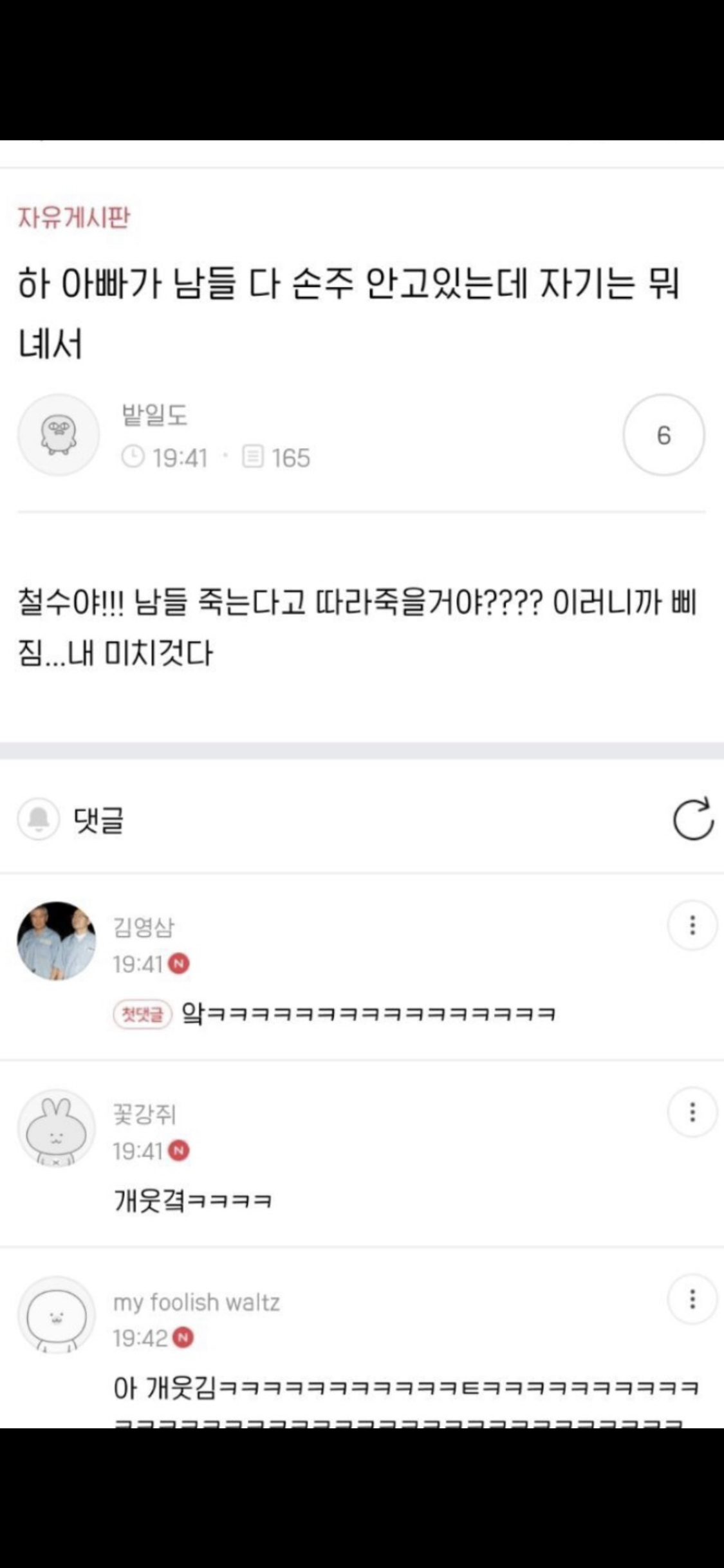Click the comment count circle showing 6

tap(664, 434)
